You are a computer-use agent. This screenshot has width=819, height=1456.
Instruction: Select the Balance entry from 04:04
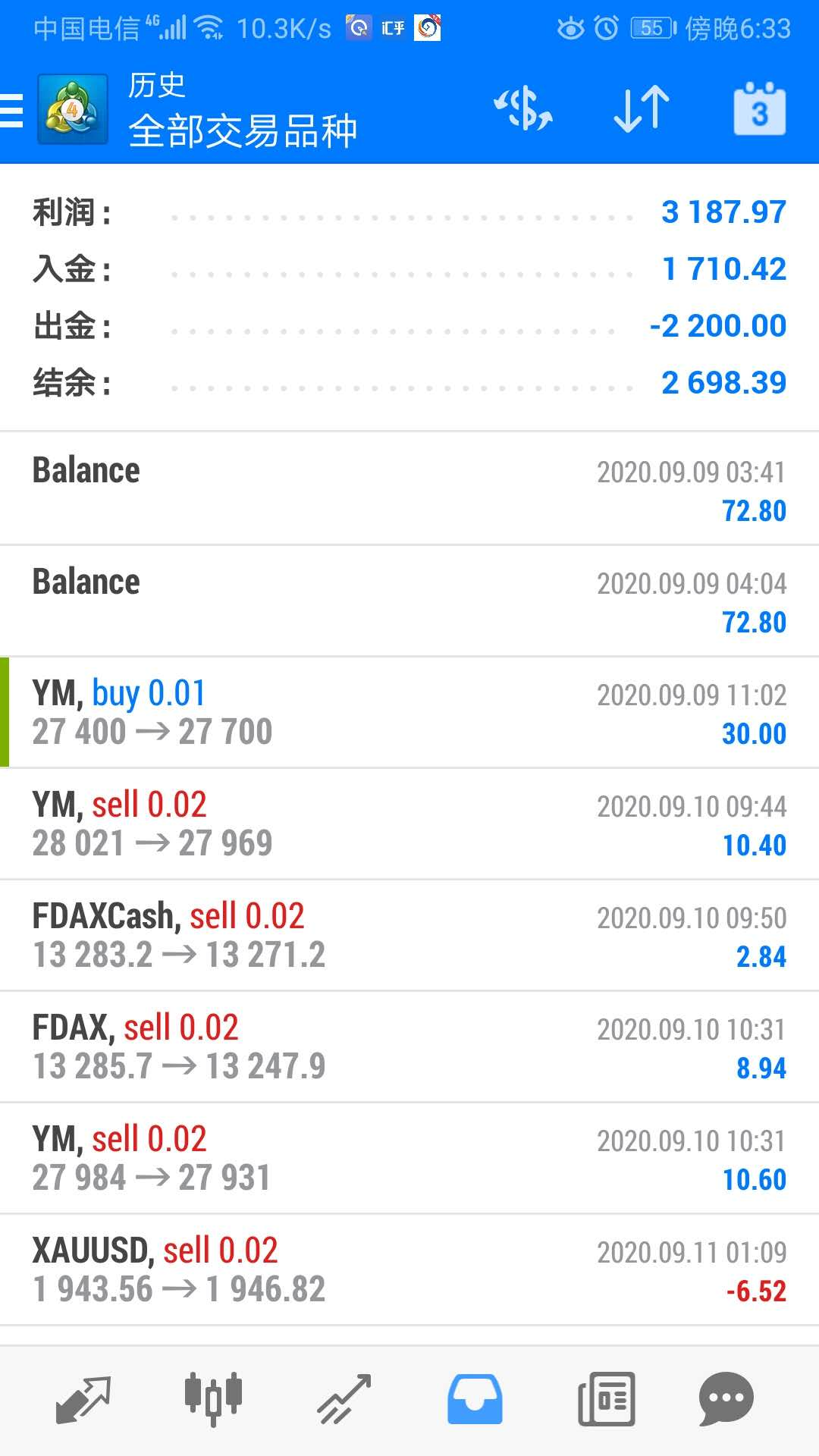409,601
